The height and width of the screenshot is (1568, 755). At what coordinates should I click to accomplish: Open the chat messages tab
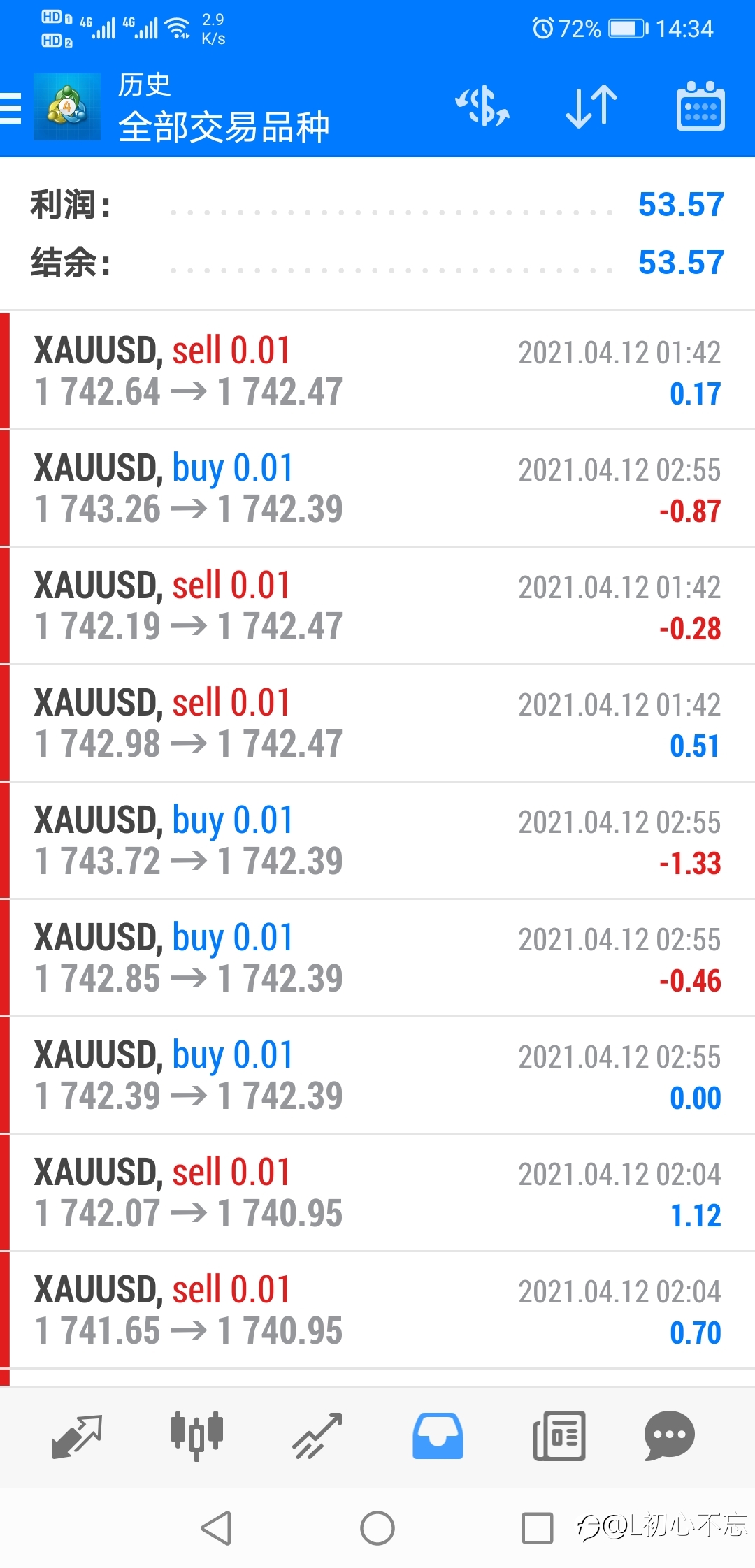point(669,1437)
